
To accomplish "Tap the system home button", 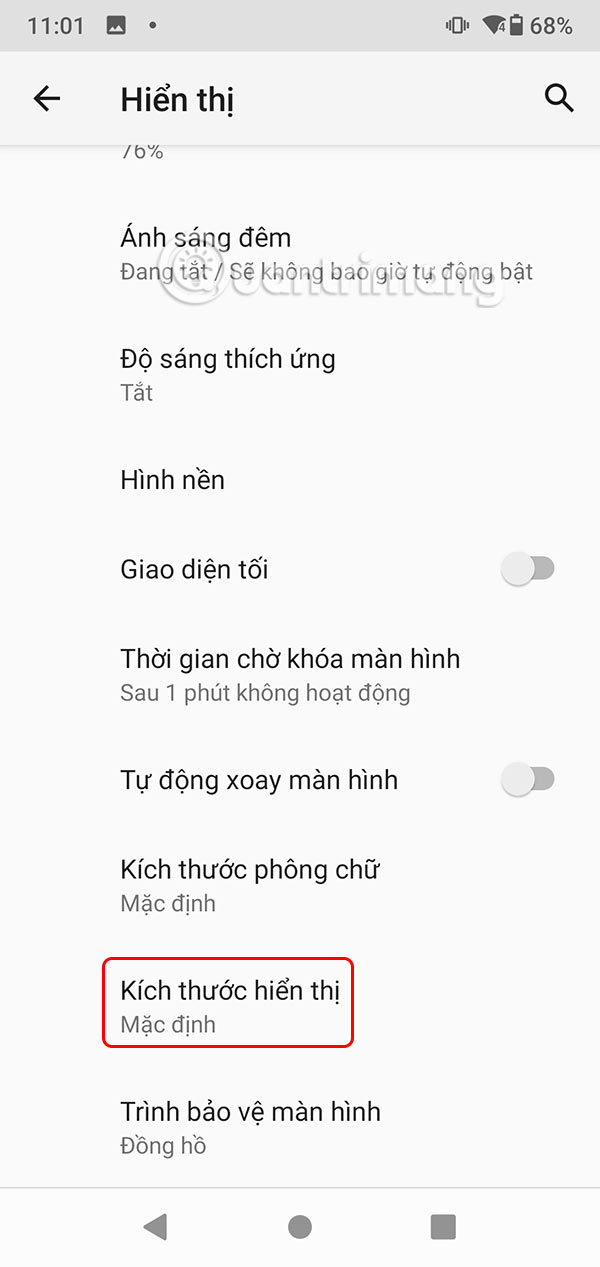I will click(x=299, y=1227).
